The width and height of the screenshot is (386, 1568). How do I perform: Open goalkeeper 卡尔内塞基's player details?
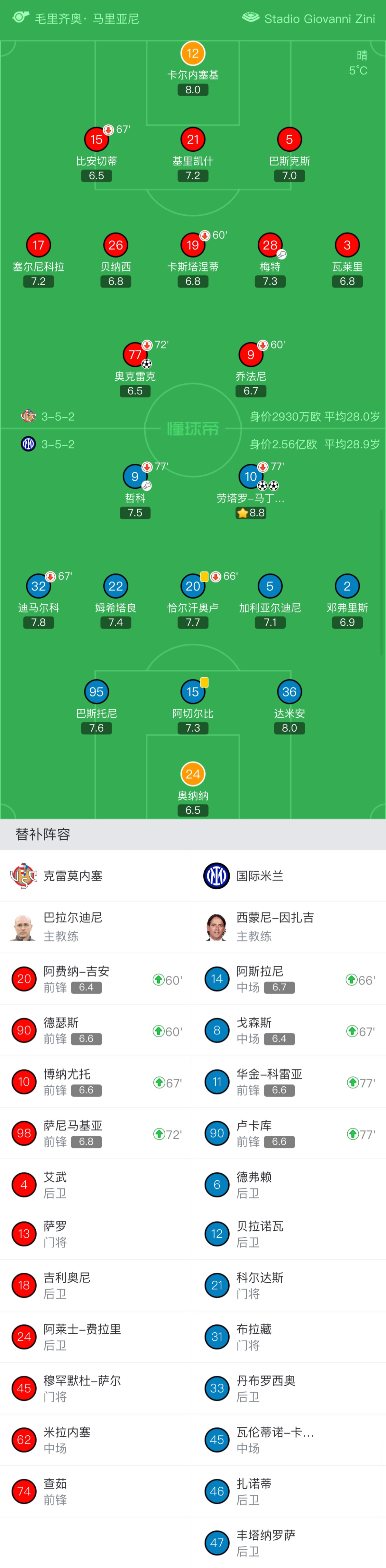pyautogui.click(x=193, y=54)
